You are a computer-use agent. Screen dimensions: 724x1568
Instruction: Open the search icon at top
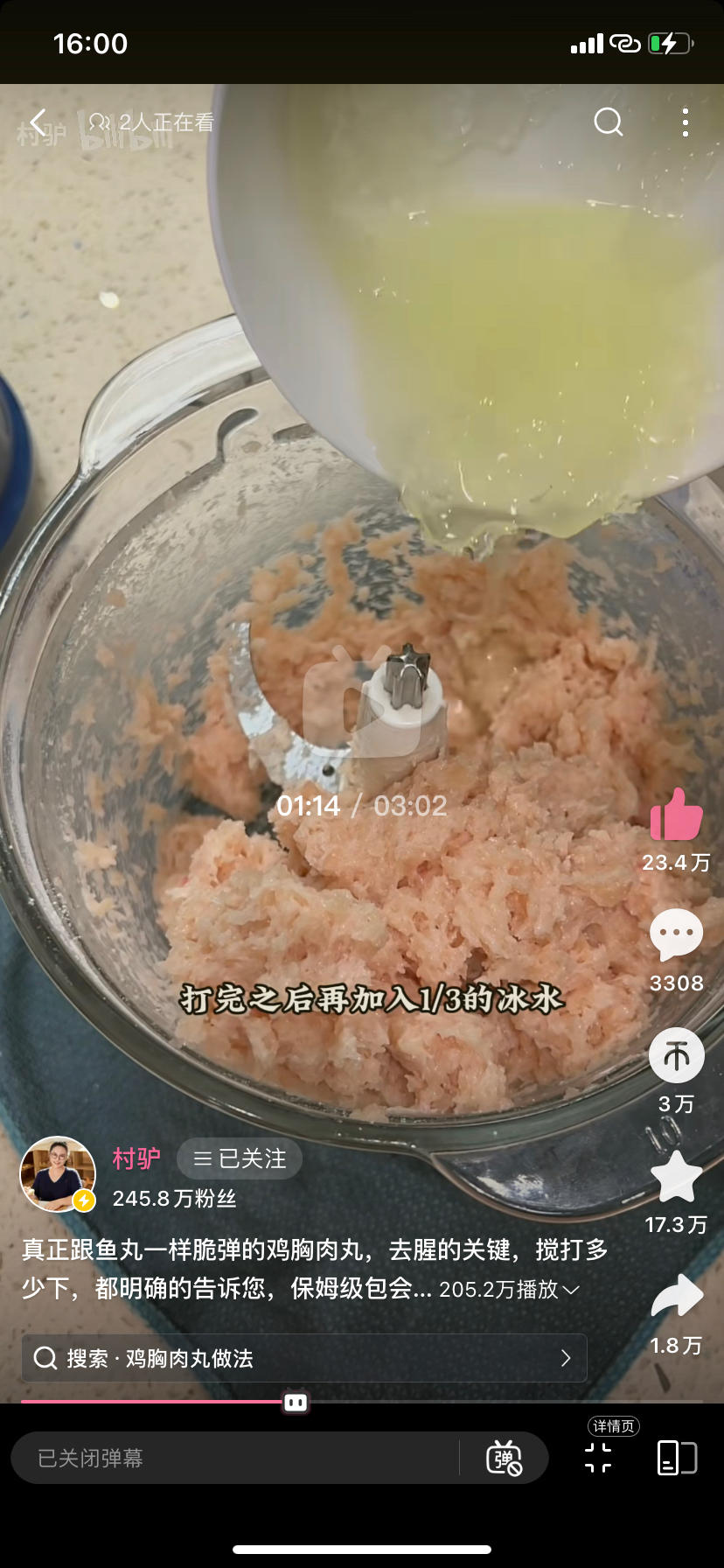coord(608,122)
